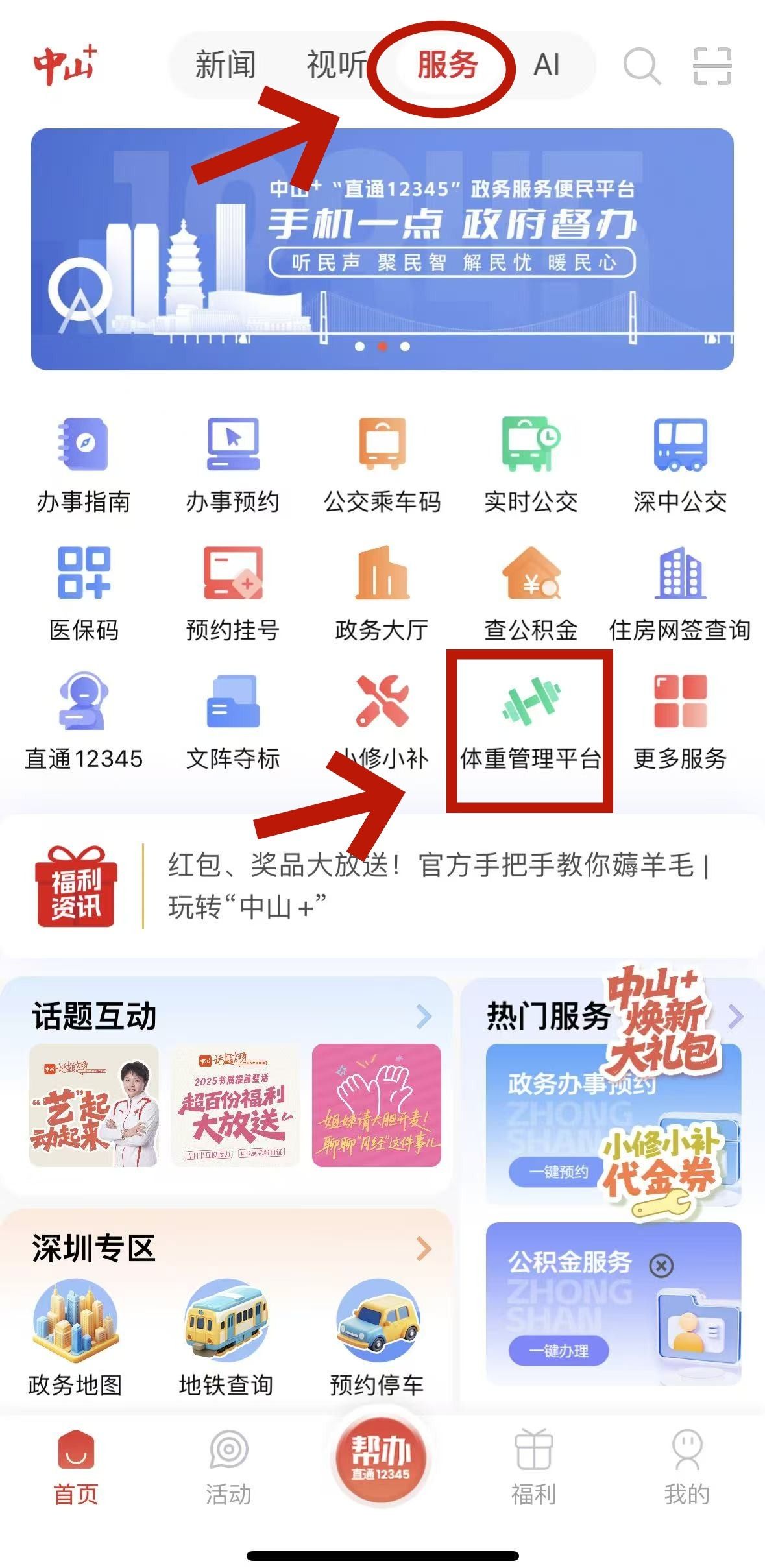Image resolution: width=765 pixels, height=1568 pixels.
Task: Tap 一键办理 under 公积金服务
Action: click(x=558, y=1351)
